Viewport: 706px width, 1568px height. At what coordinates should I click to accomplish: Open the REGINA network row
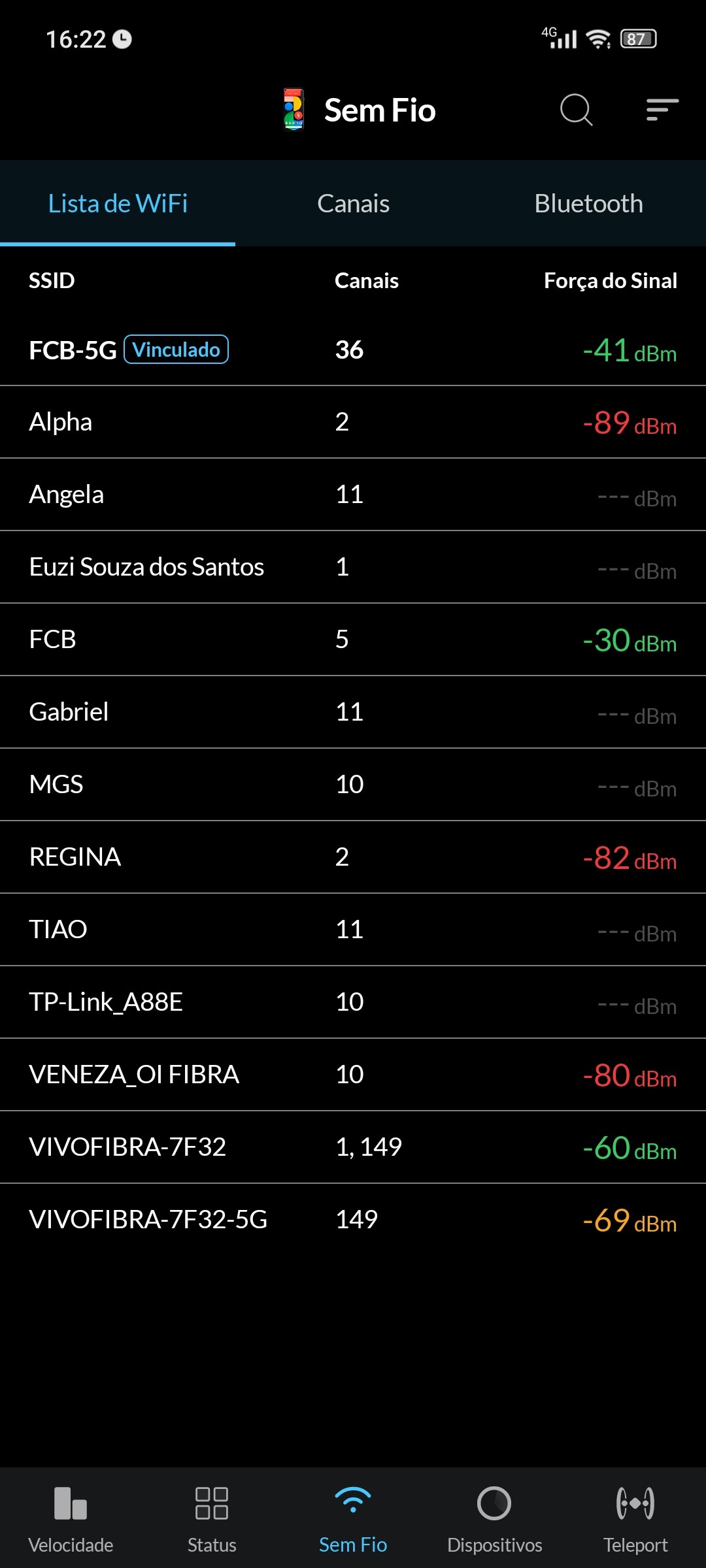click(x=353, y=857)
